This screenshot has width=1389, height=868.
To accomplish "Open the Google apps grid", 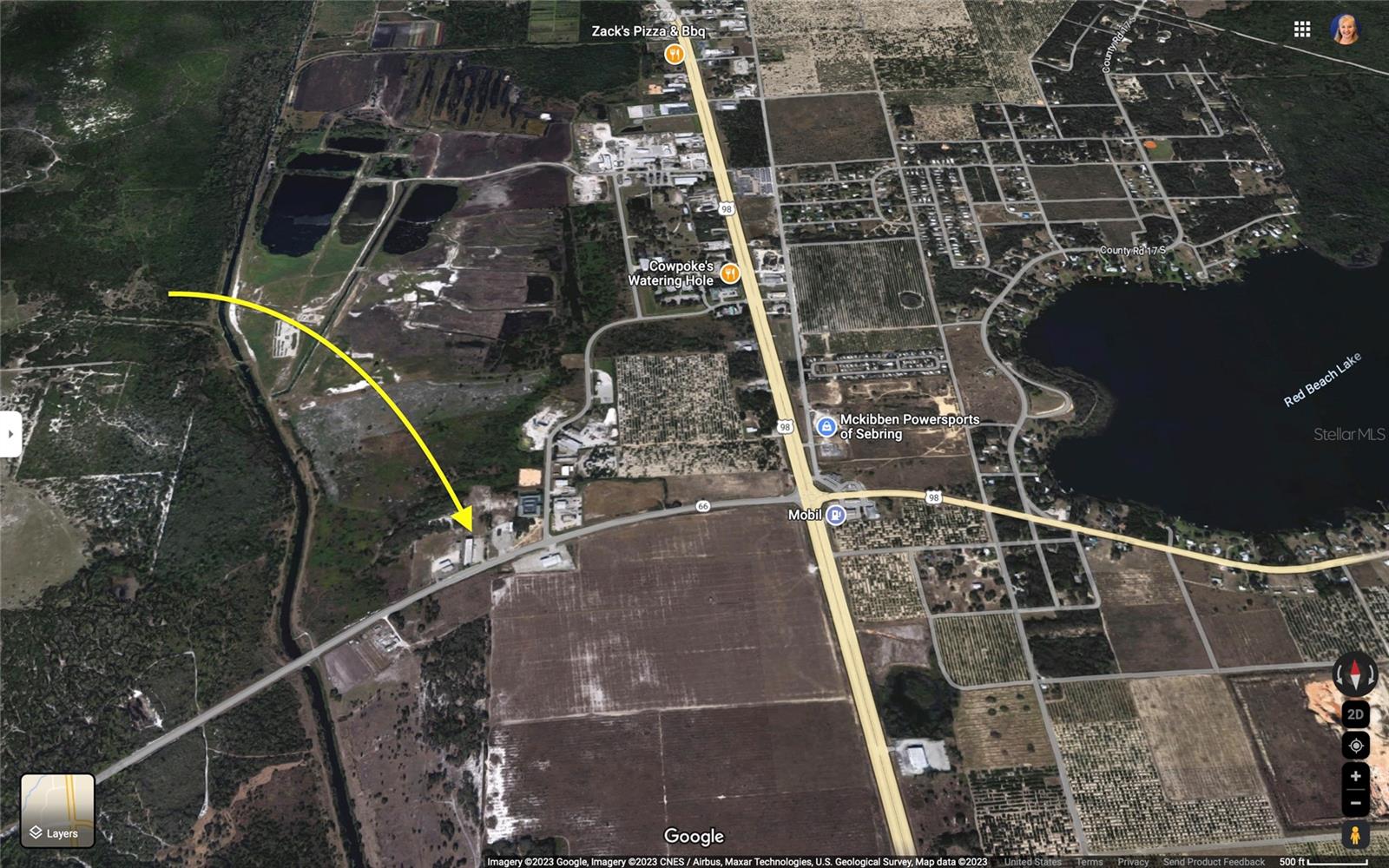I will tap(1302, 30).
